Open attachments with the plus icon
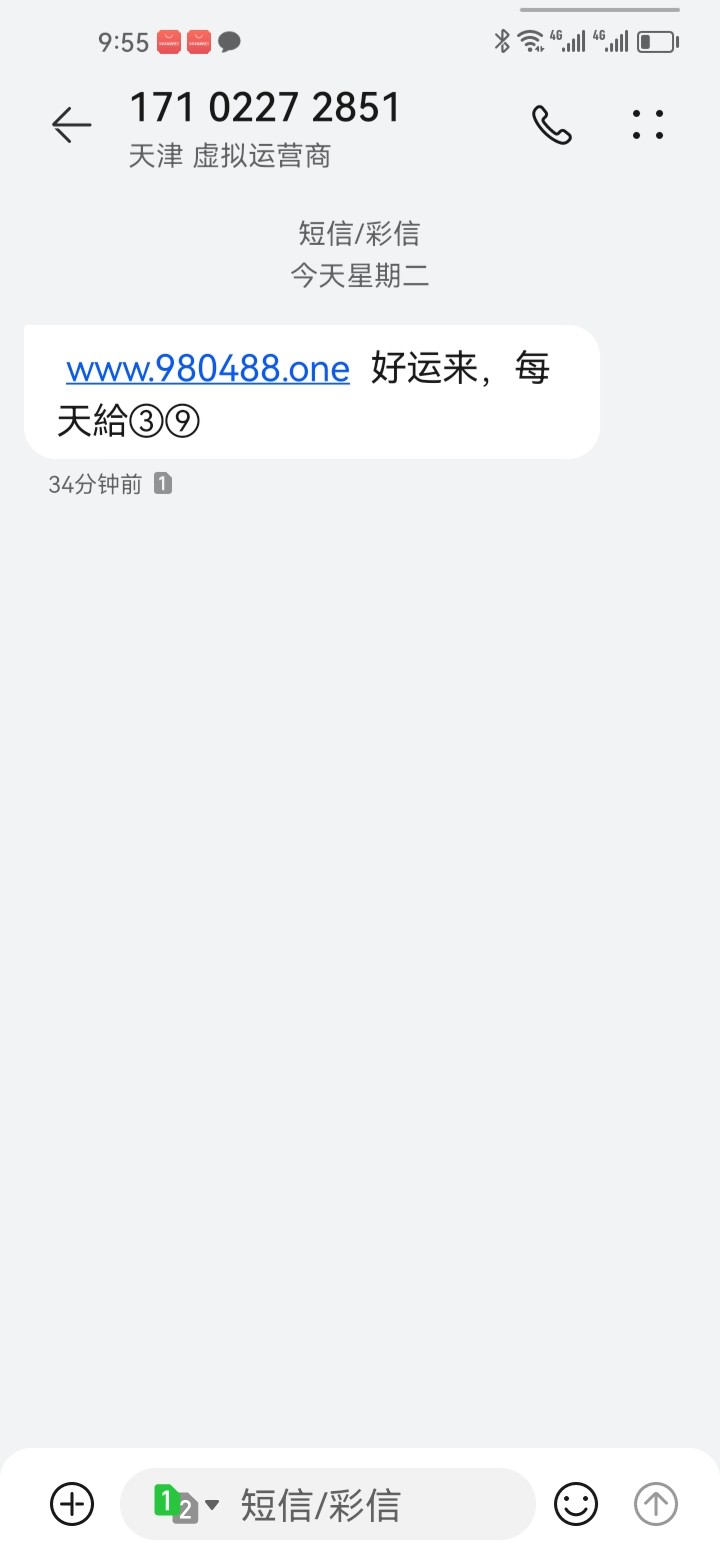Screen dimensions: 720x1560 point(71,1504)
